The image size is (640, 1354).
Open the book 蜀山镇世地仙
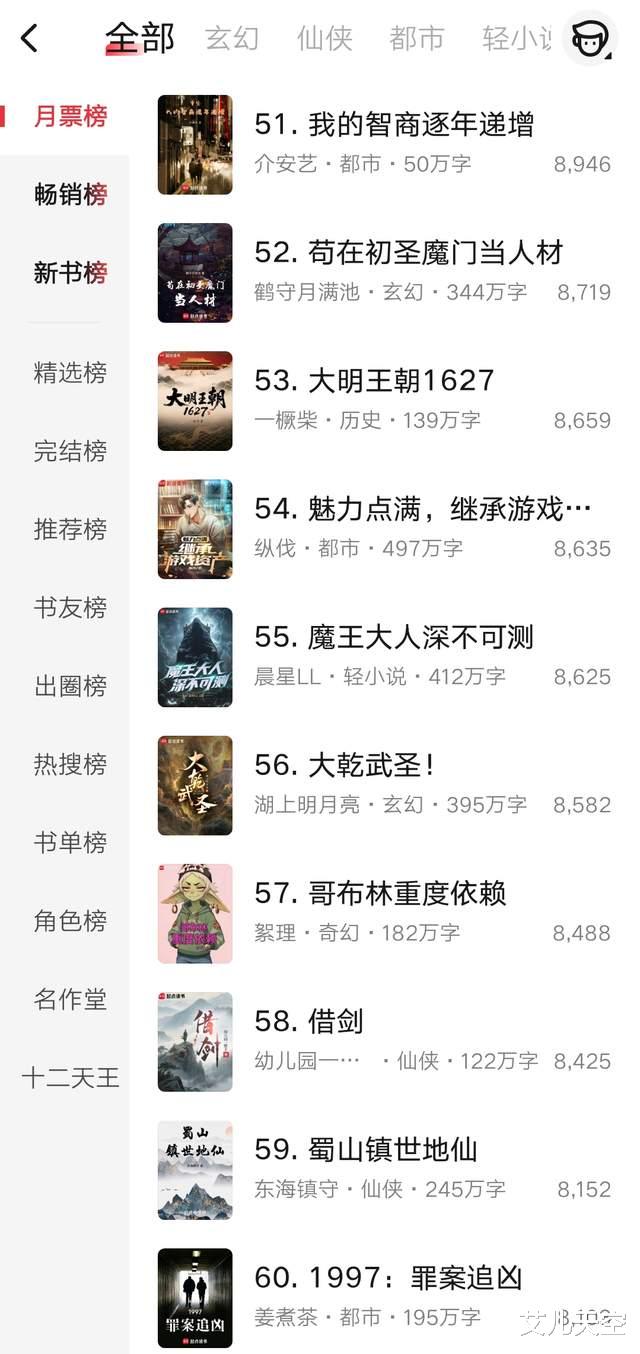pos(366,1149)
